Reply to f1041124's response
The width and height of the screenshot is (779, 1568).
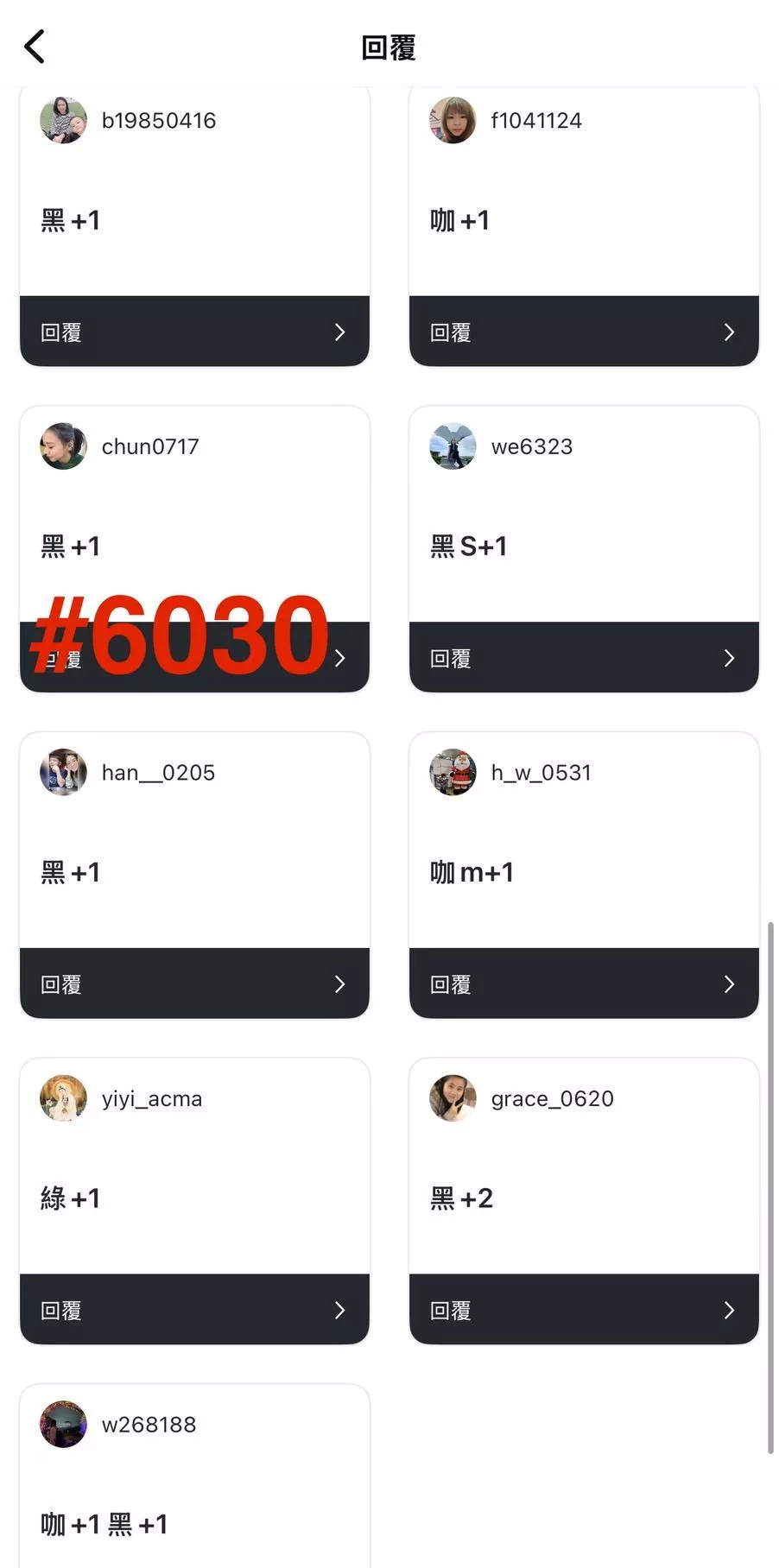[584, 332]
